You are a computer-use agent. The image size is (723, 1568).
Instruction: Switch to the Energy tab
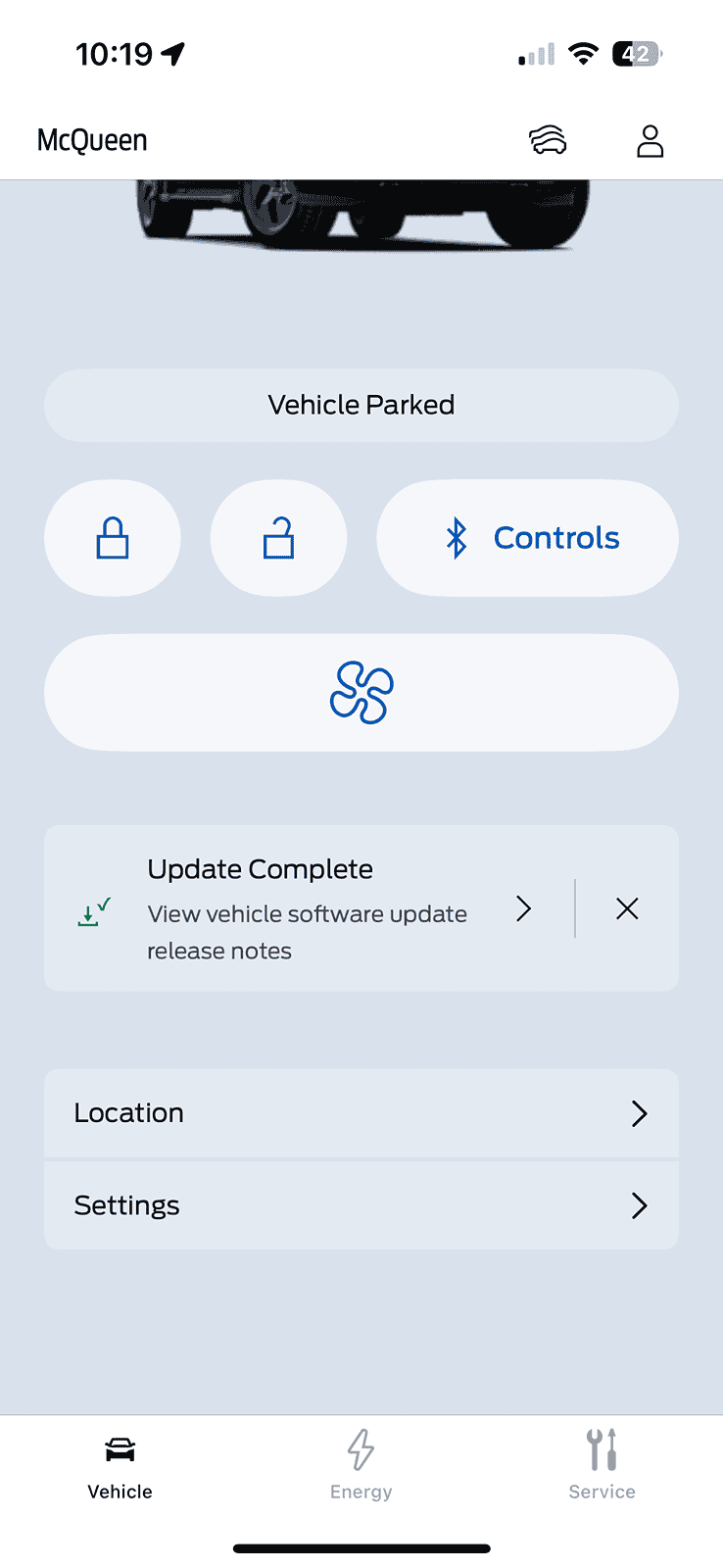click(x=361, y=1466)
